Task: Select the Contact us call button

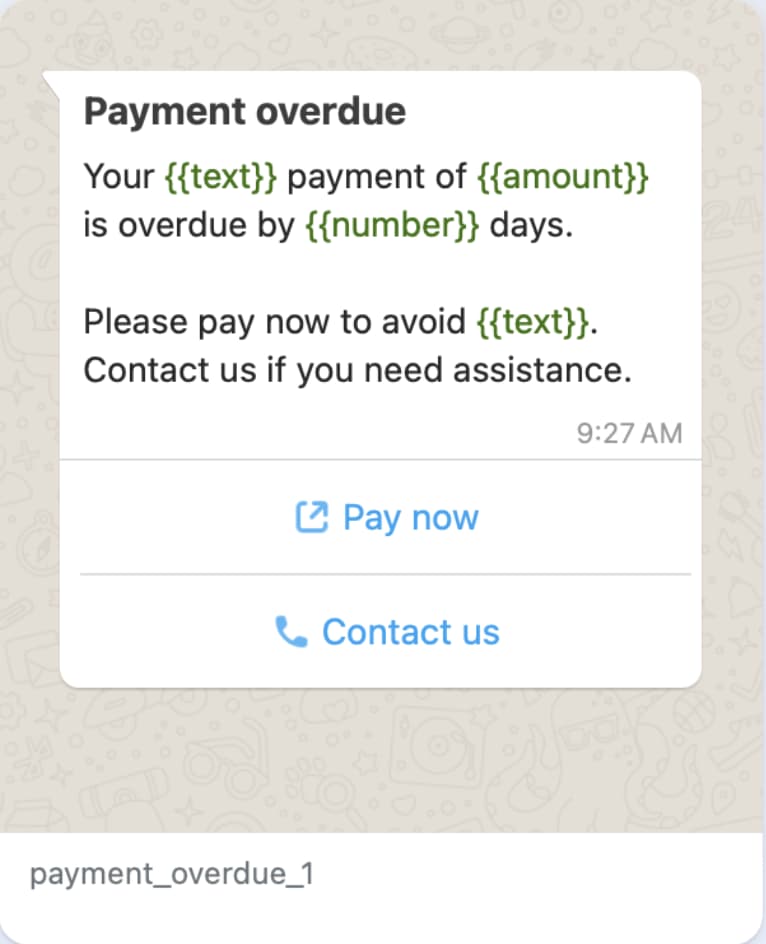Action: coord(386,632)
